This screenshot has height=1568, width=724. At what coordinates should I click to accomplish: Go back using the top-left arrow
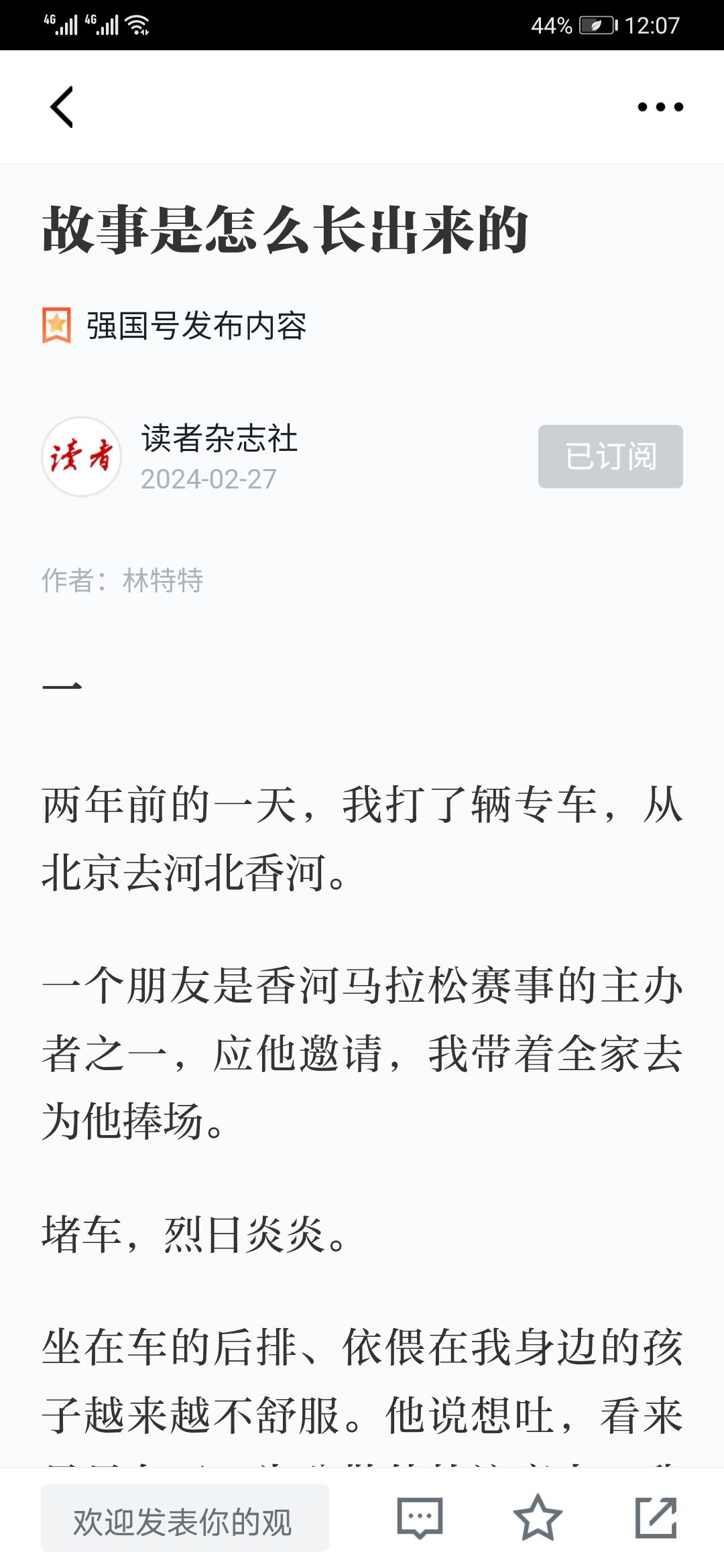(x=62, y=107)
